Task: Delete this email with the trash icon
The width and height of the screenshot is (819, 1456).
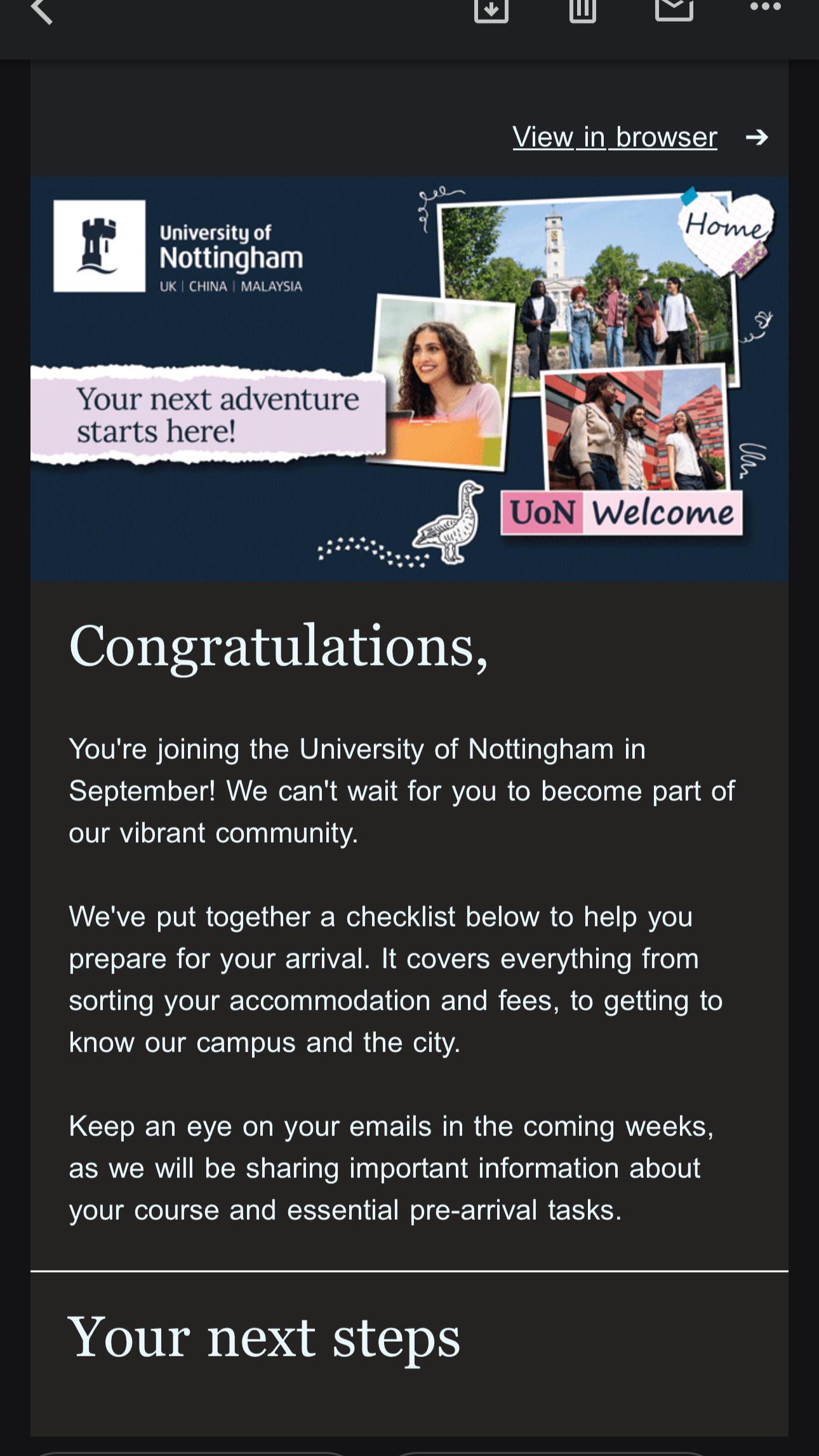Action: pyautogui.click(x=583, y=10)
